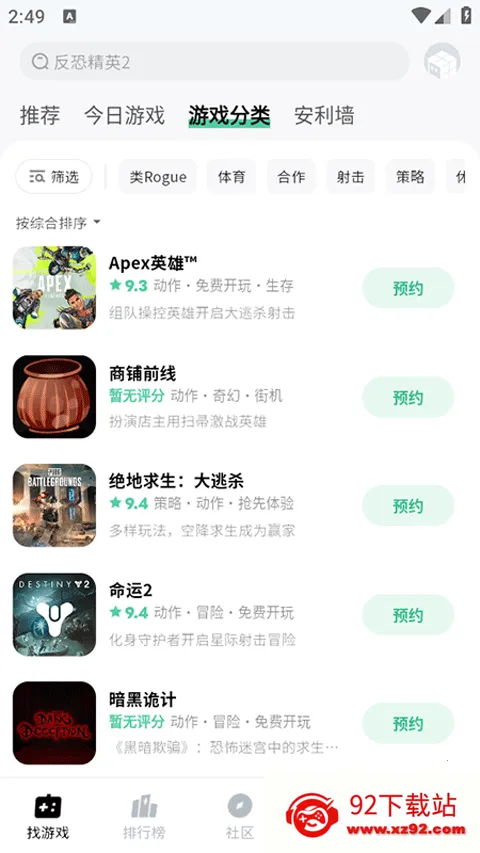The image size is (480, 853).
Task: Go to the 社区 bottom tab
Action: [240, 816]
